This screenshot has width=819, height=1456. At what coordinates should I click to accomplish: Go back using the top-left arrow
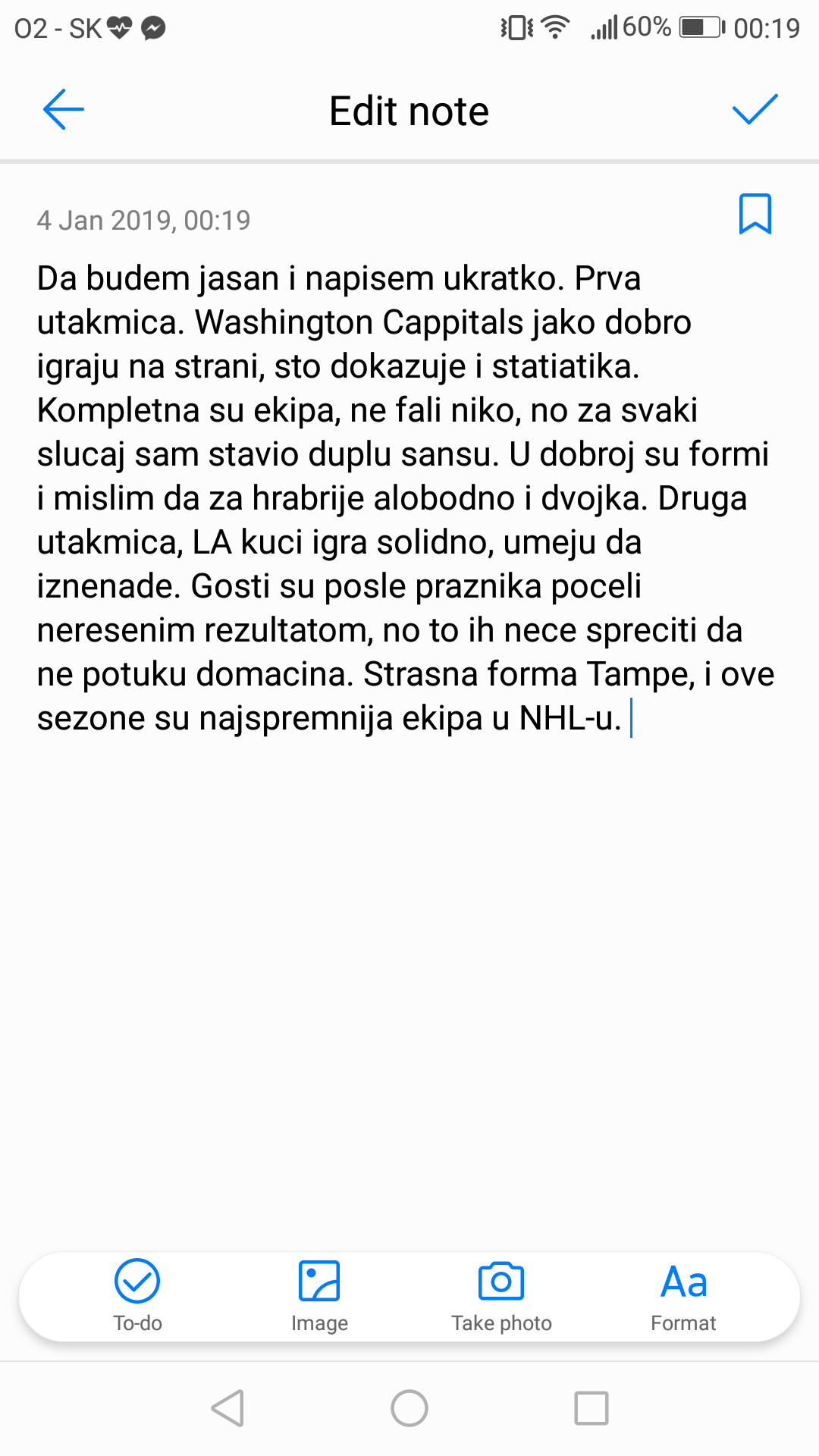pos(64,110)
